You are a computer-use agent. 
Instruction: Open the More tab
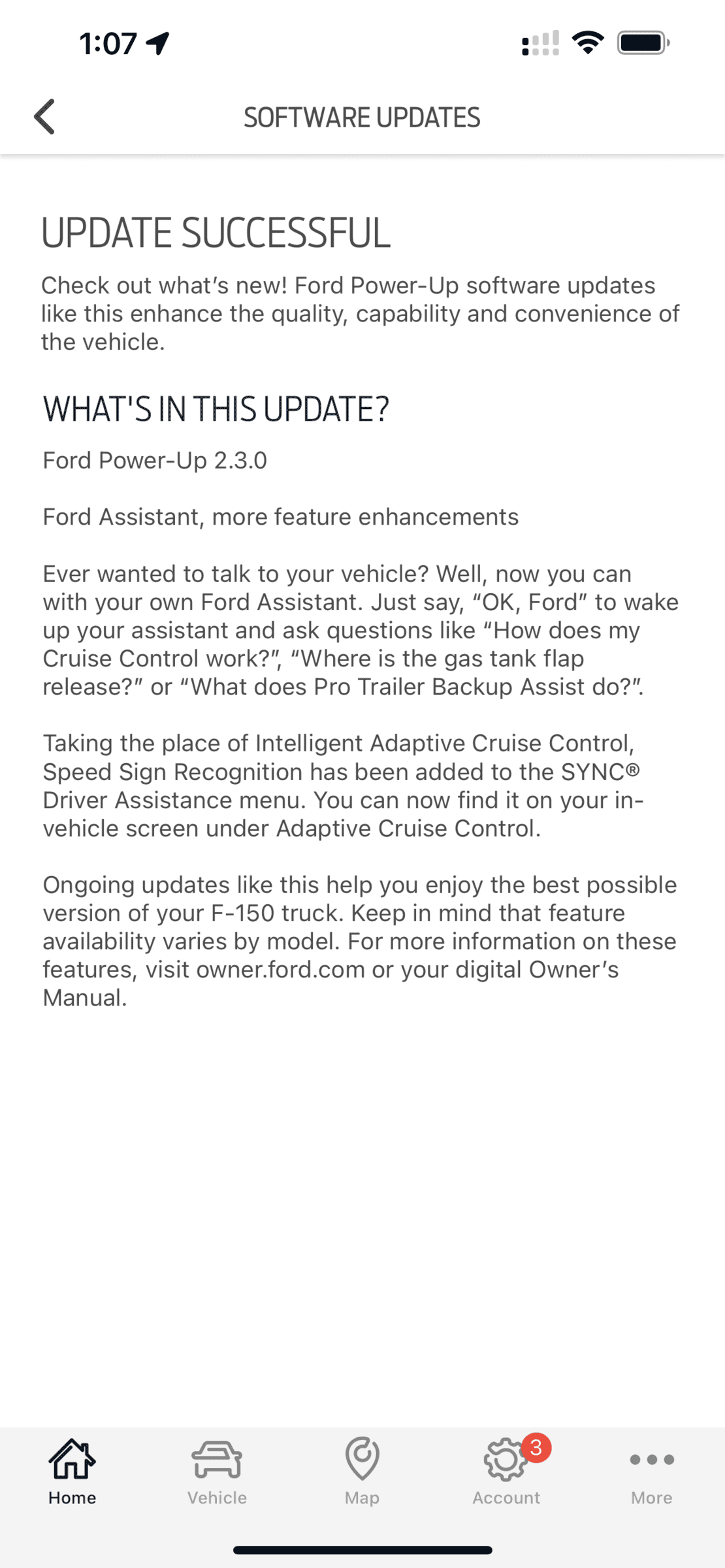click(x=651, y=1497)
